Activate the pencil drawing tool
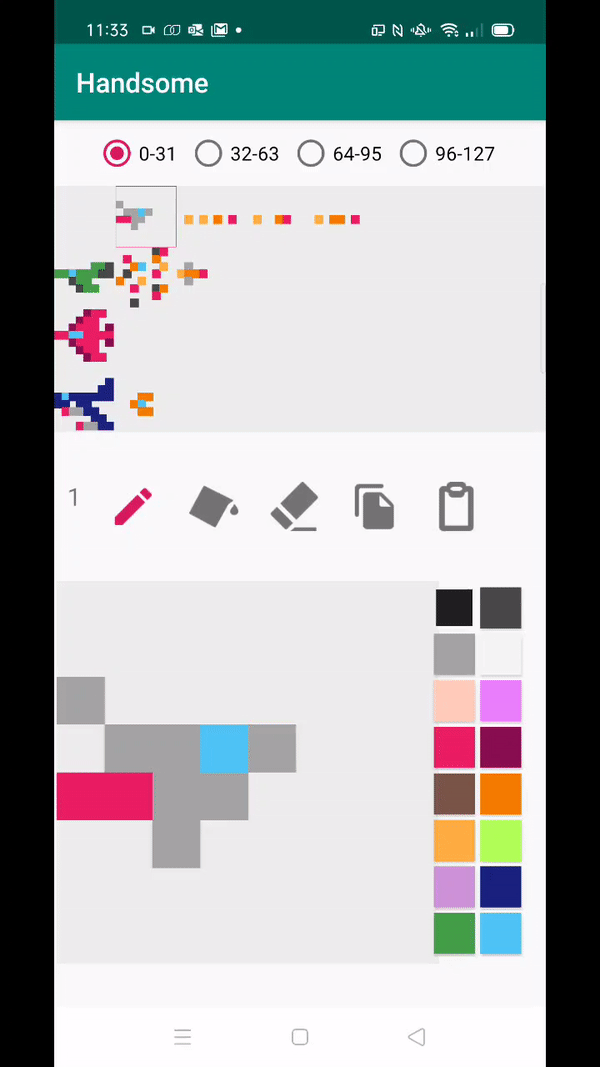 [133, 507]
